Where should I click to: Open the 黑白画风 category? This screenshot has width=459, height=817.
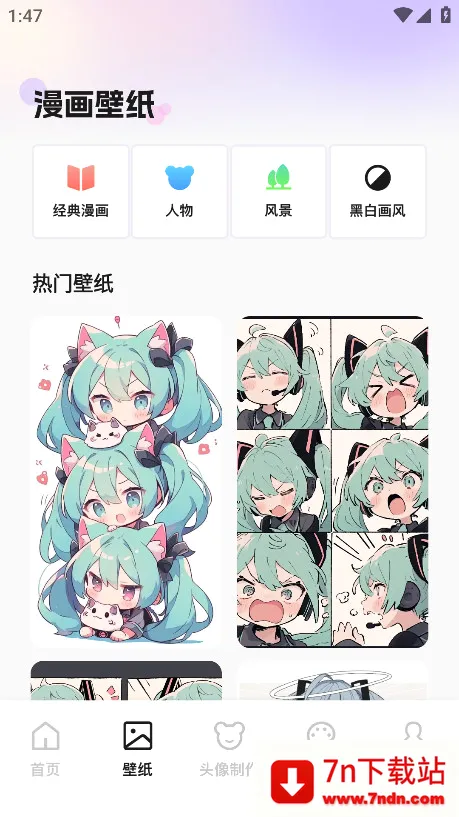click(x=378, y=192)
